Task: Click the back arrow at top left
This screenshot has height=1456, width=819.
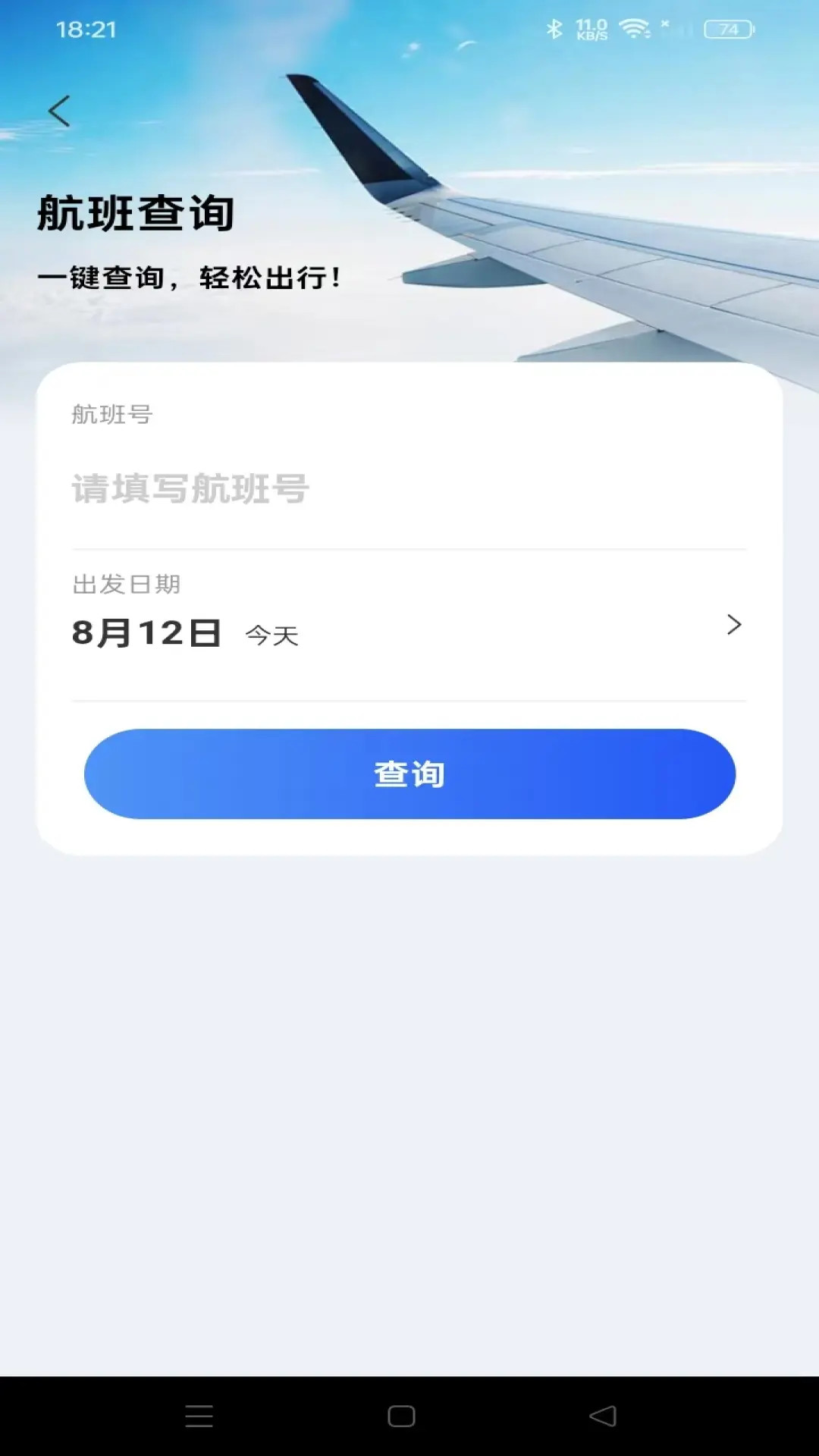Action: 58,111
